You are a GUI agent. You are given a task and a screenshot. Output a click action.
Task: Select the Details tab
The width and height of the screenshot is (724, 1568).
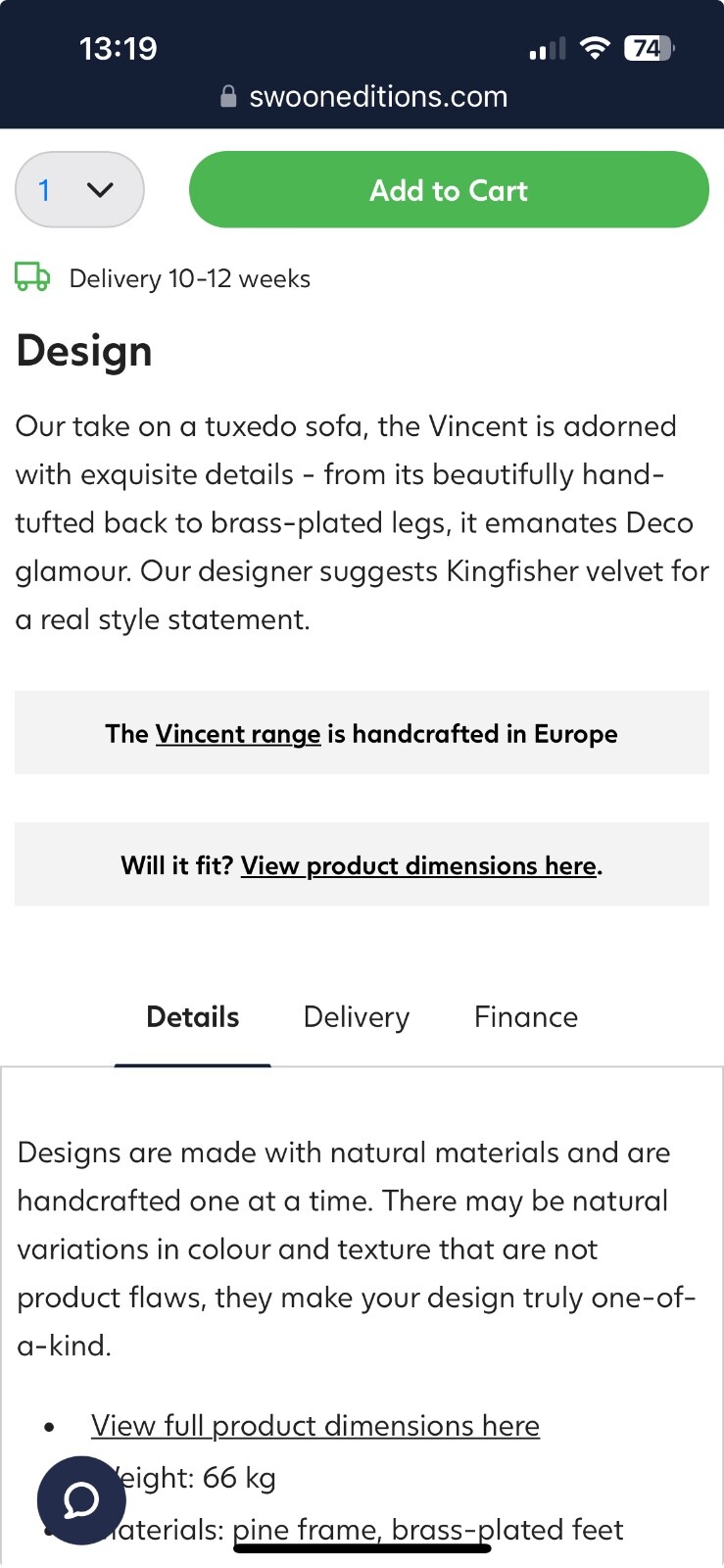[x=192, y=1017]
